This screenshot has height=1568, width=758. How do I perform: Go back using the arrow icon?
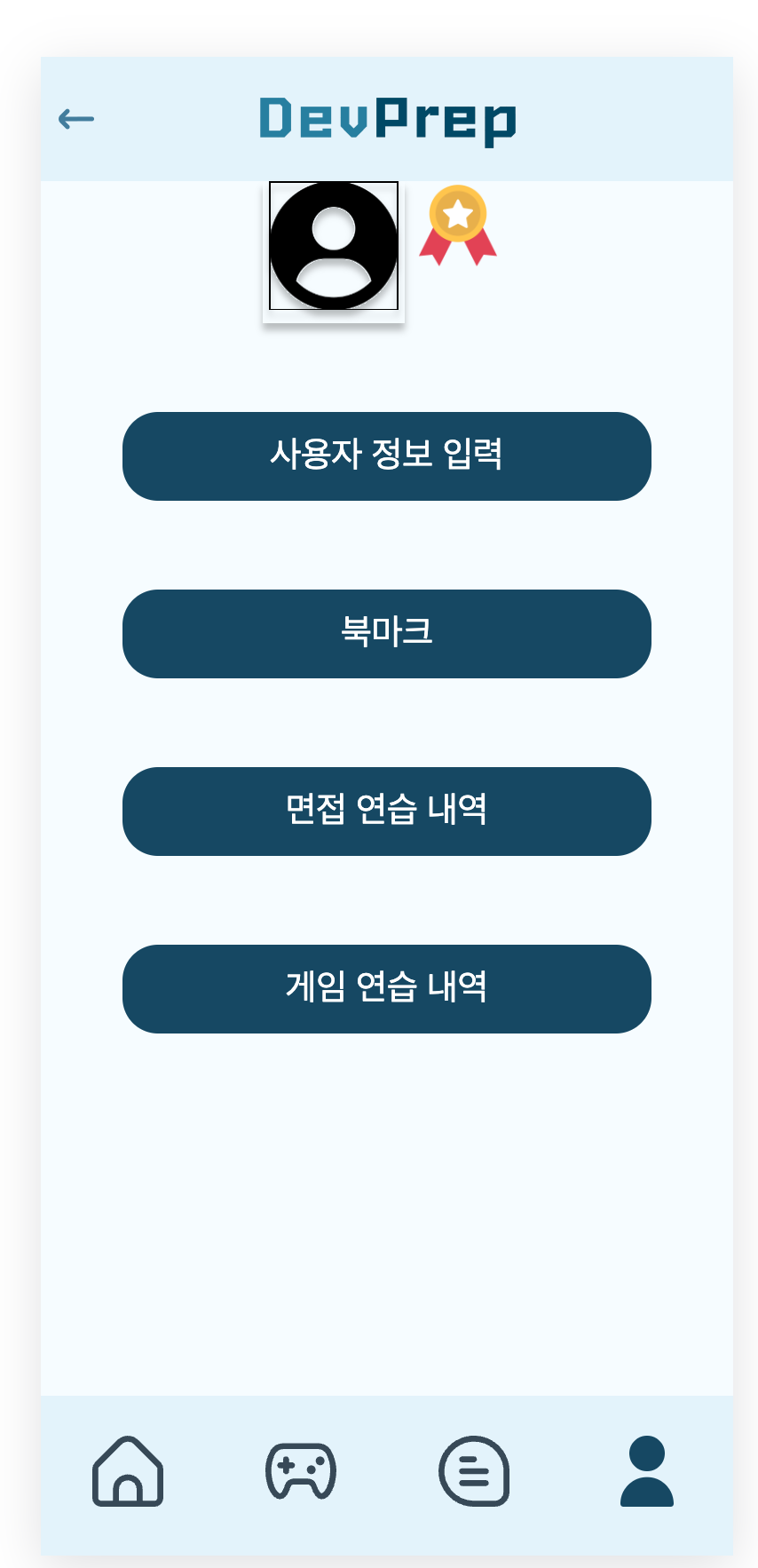tap(76, 119)
